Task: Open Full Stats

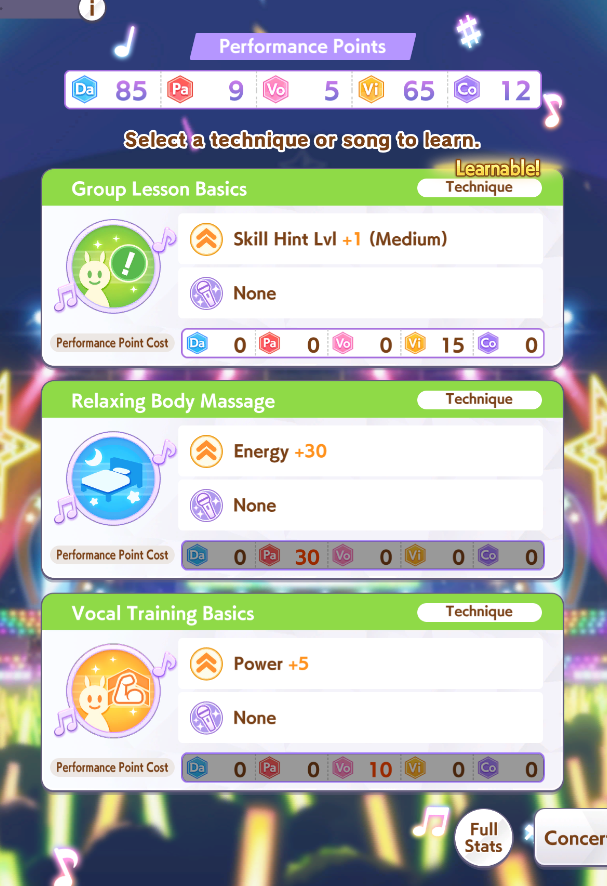Action: pos(483,838)
